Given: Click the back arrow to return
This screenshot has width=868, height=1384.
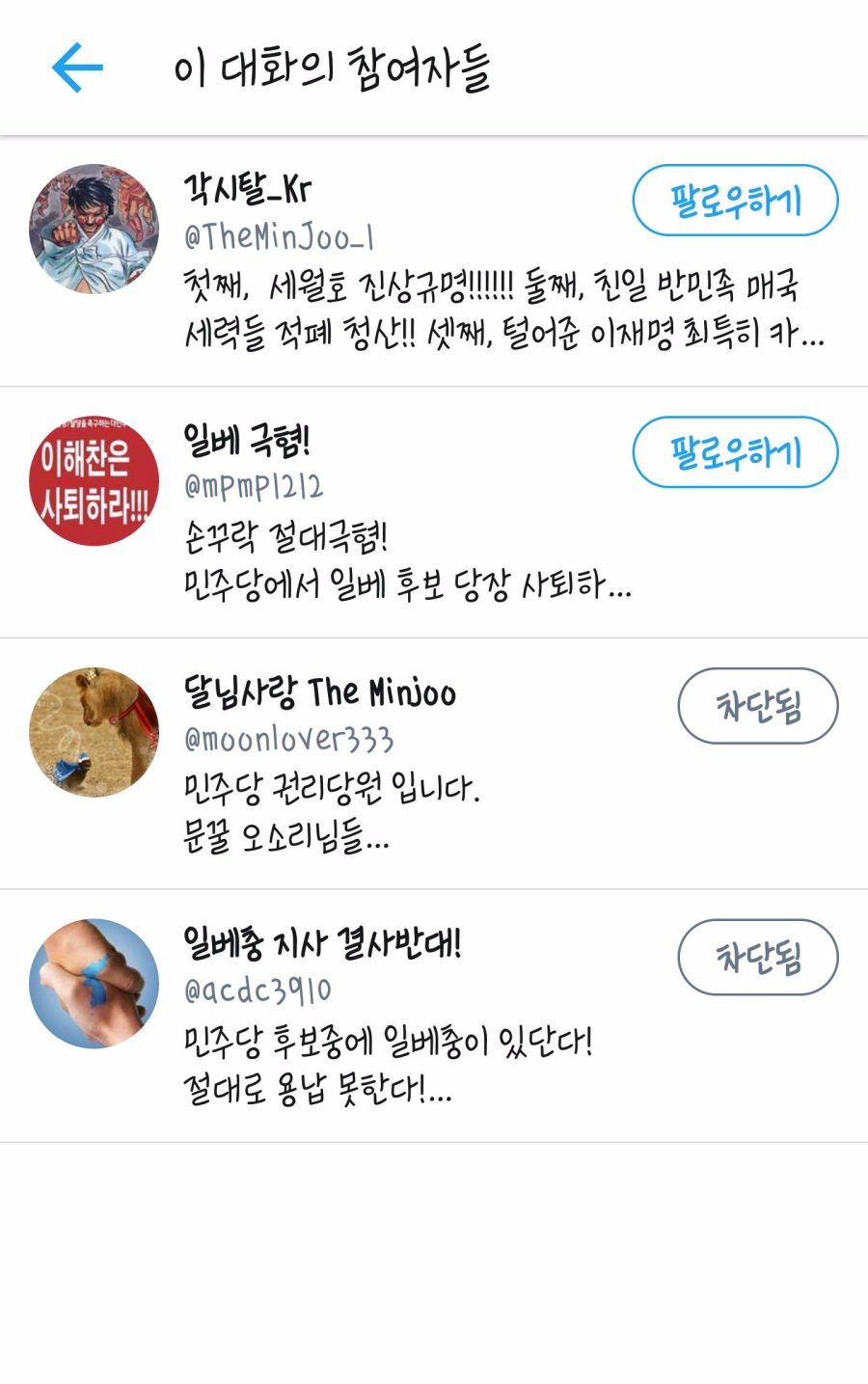Looking at the screenshot, I should 77,66.
